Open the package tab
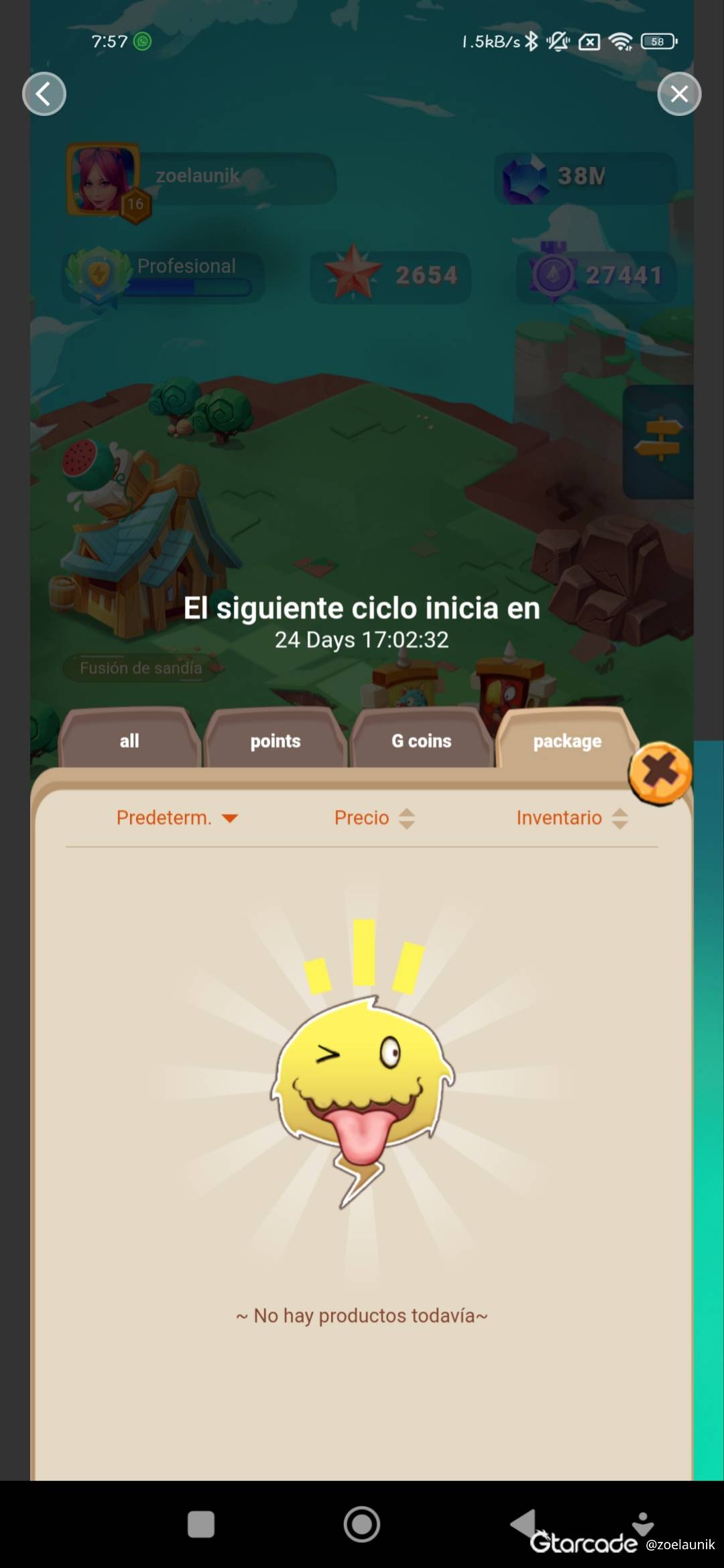The height and width of the screenshot is (1568, 724). (567, 739)
